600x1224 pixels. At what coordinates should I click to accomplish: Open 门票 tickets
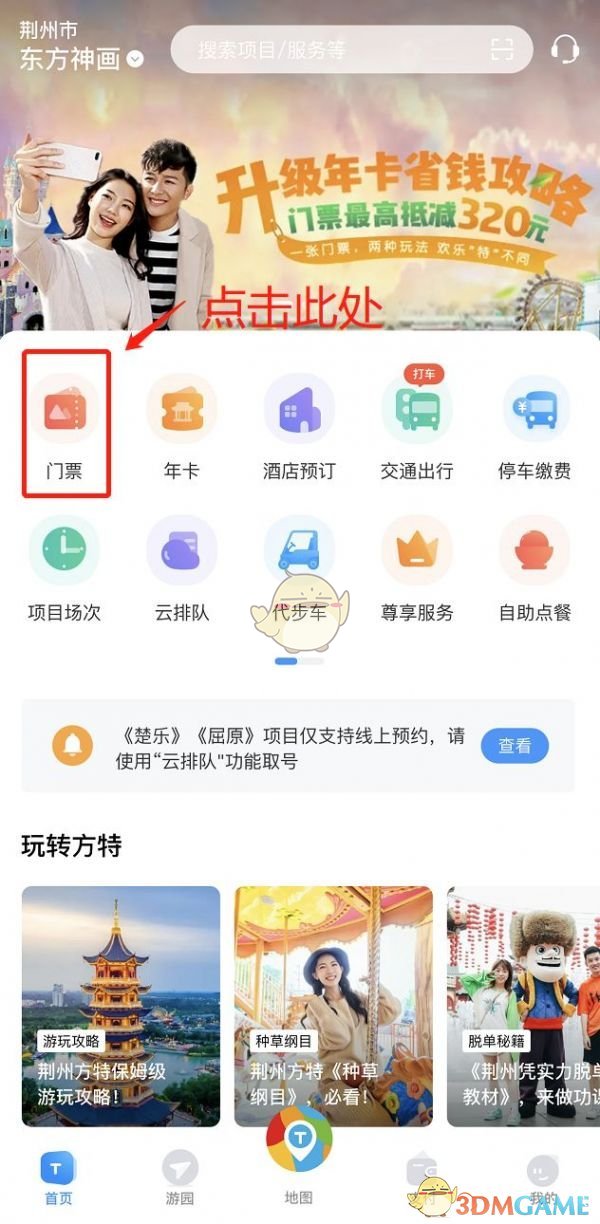pyautogui.click(x=65, y=423)
